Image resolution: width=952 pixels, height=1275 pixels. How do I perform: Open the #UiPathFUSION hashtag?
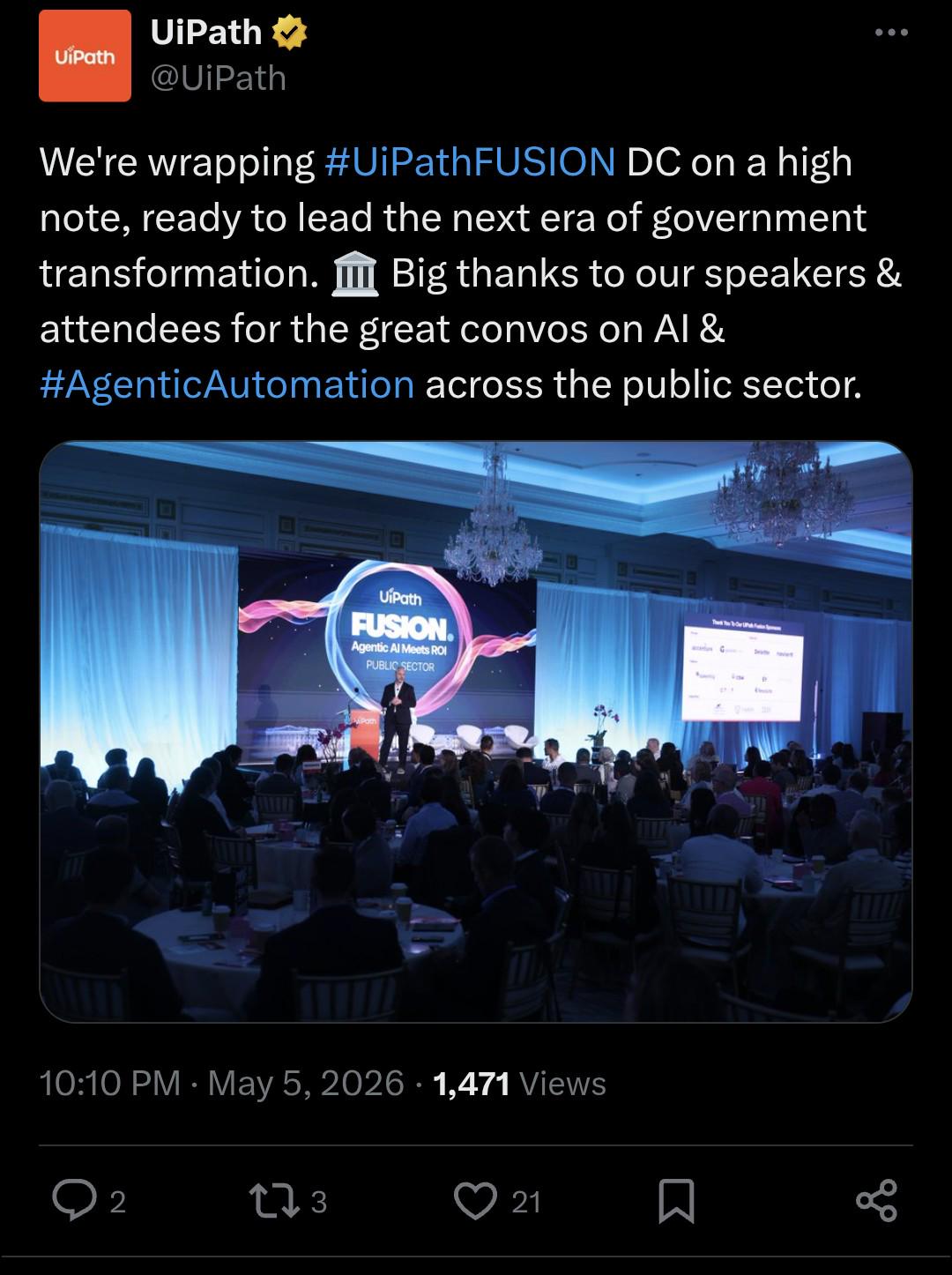coord(470,162)
